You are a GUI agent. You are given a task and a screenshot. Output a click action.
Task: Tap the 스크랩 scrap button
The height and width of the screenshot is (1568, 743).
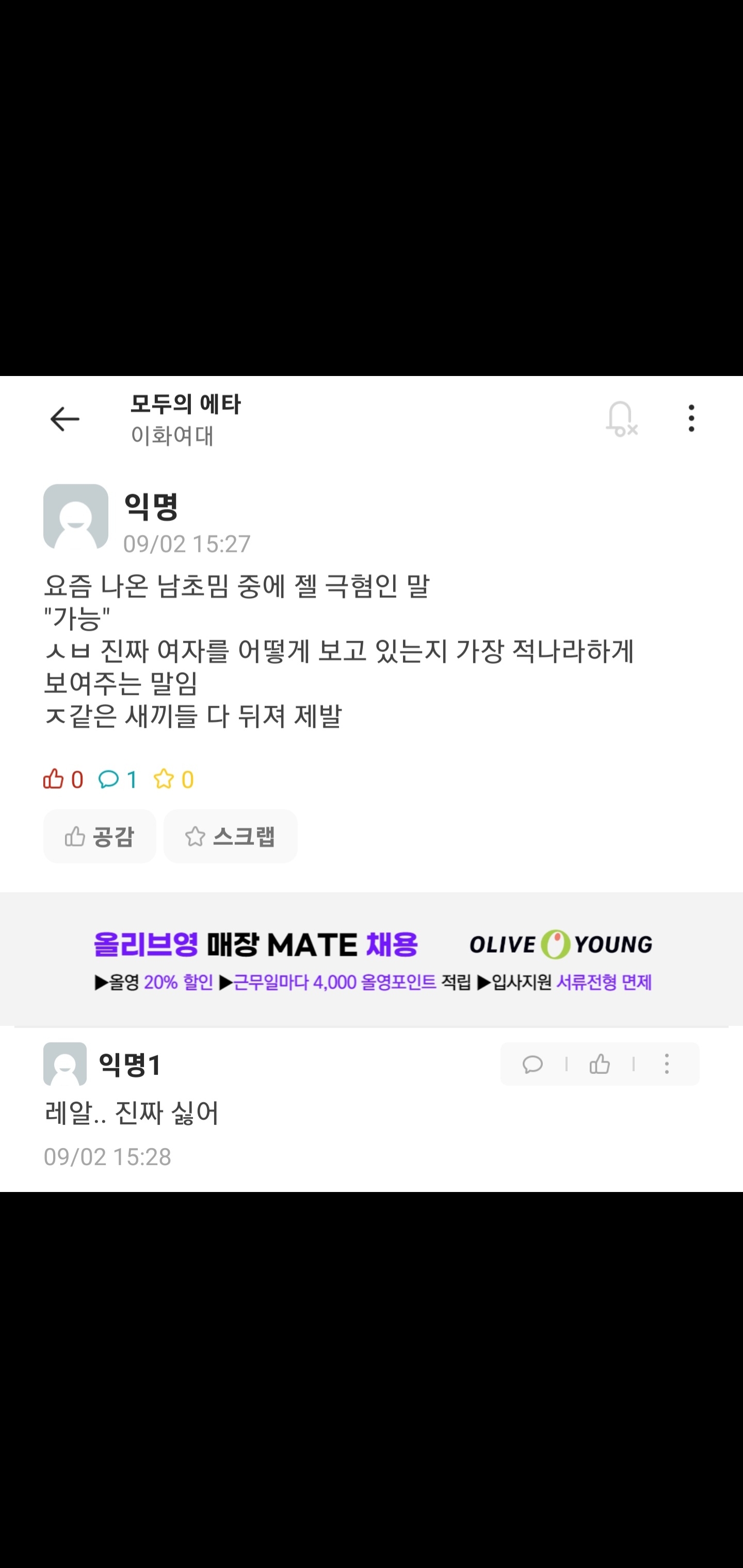point(230,836)
